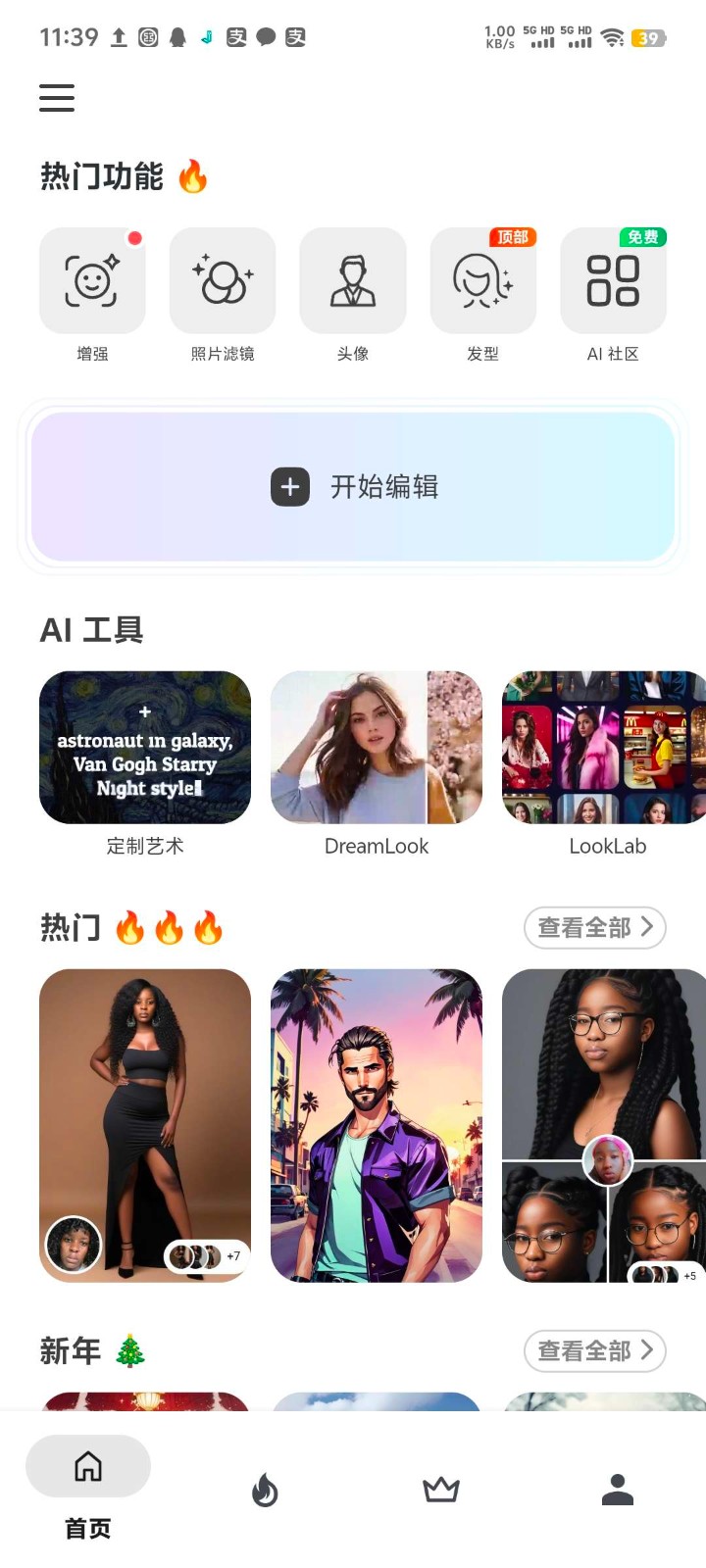View all 热门 trending styles
This screenshot has height=1568, width=706.
click(x=595, y=927)
